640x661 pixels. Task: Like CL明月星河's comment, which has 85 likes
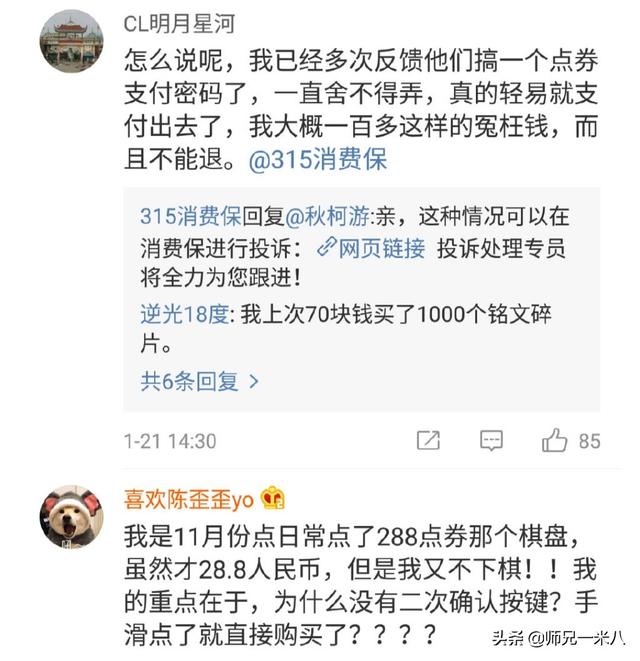point(555,440)
